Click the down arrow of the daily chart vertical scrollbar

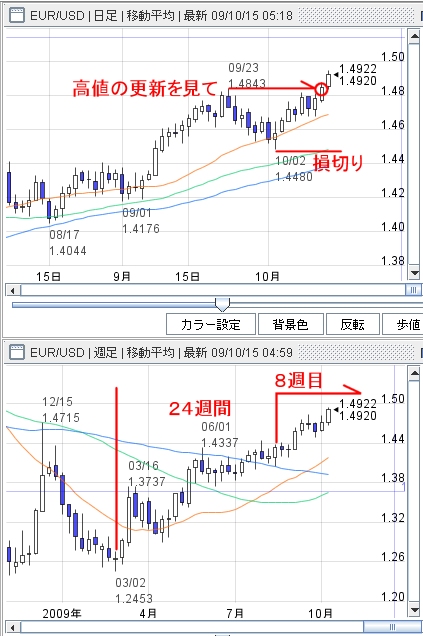(414, 273)
